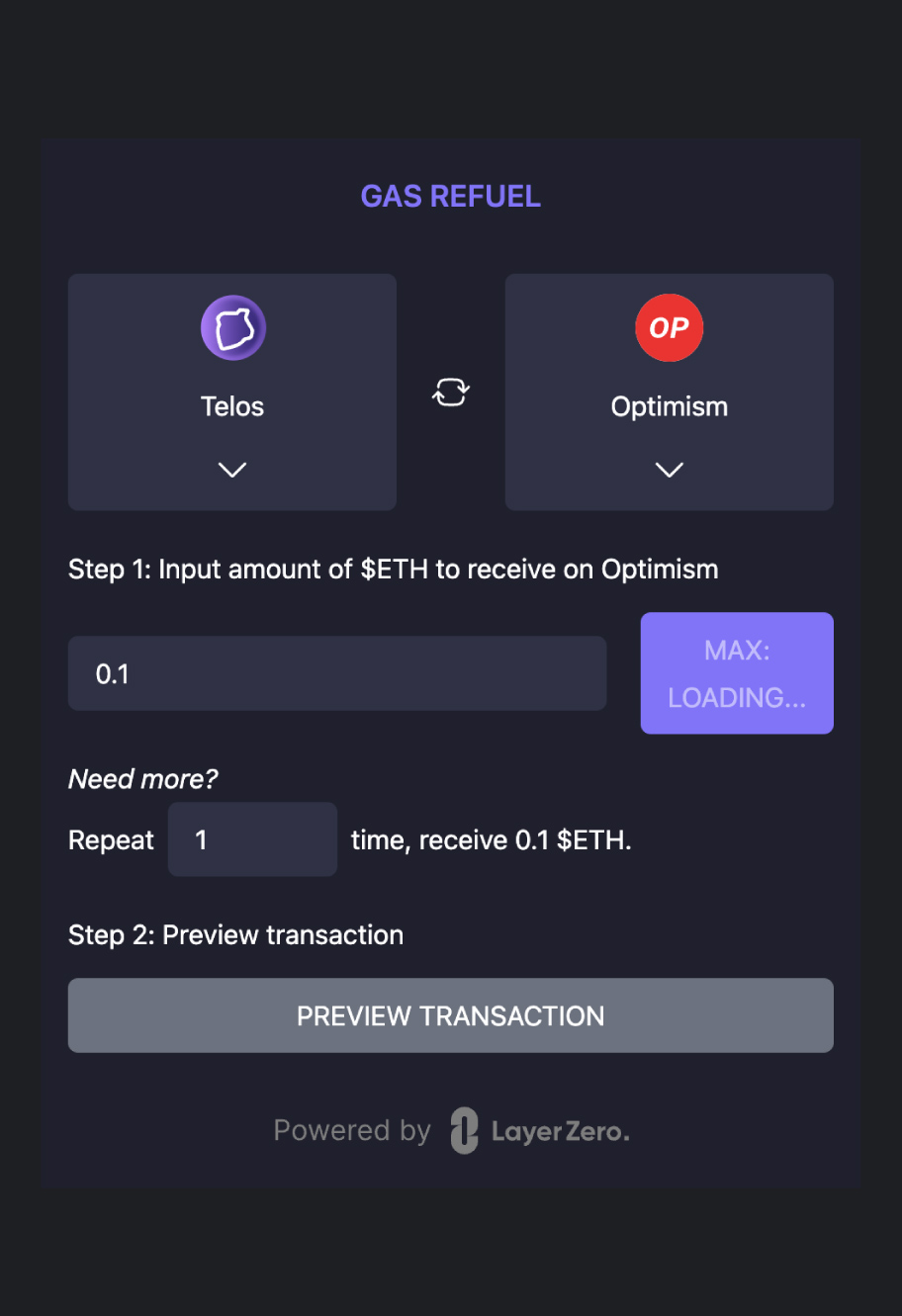The width and height of the screenshot is (902, 1316).
Task: Tap the MAX amount button
Action: click(737, 673)
